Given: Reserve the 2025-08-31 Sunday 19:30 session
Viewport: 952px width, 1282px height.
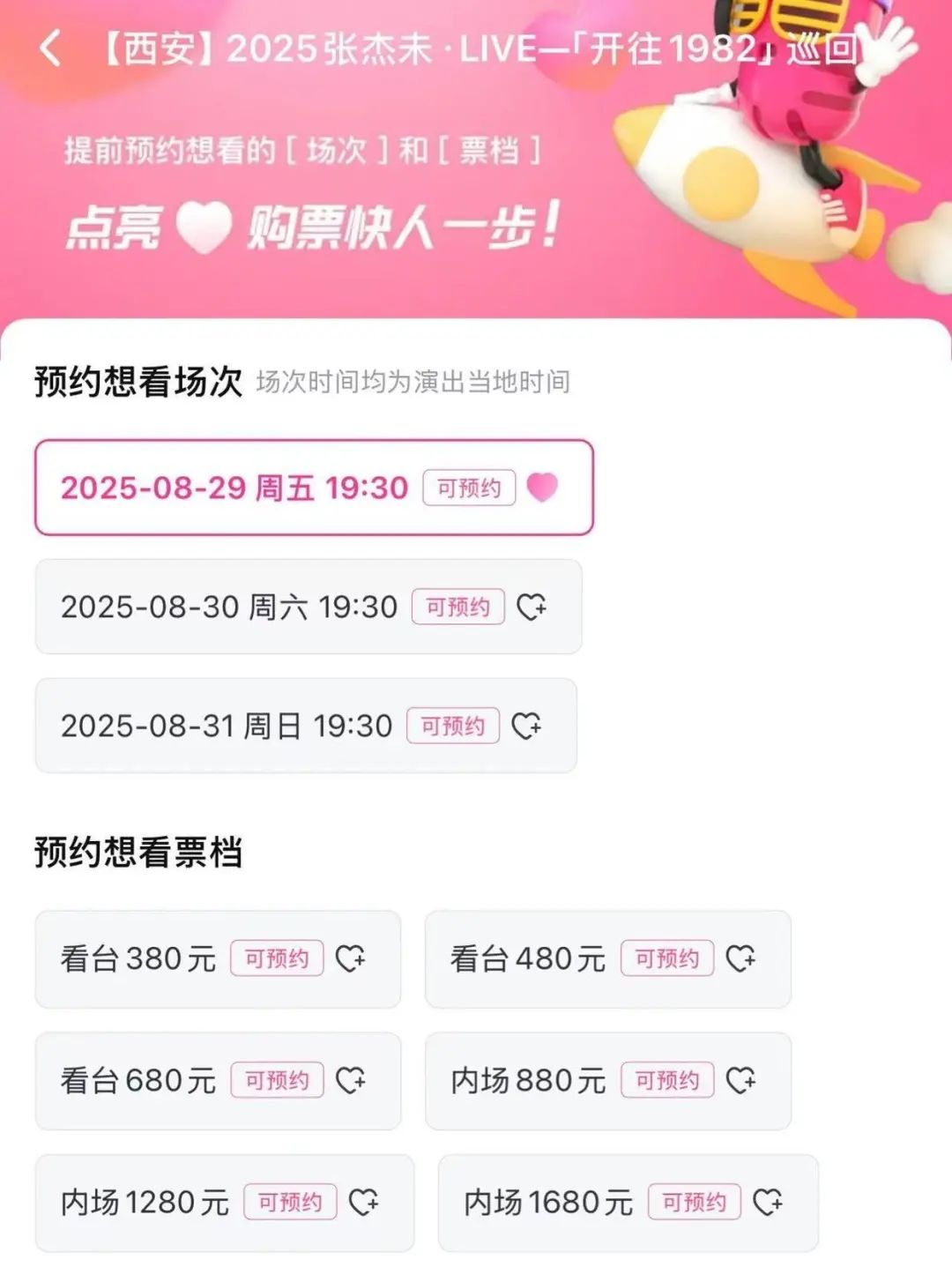Looking at the screenshot, I should [x=305, y=726].
